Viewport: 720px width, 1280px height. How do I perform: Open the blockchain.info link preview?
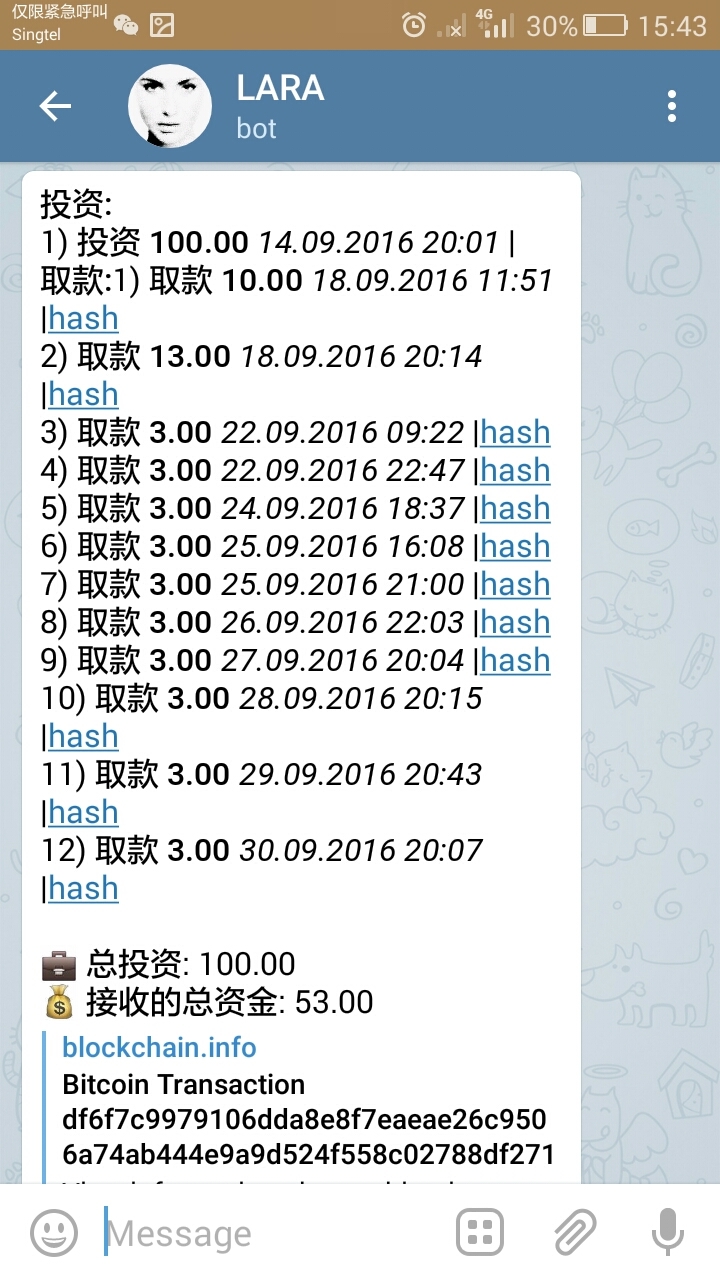pyautogui.click(x=159, y=1048)
